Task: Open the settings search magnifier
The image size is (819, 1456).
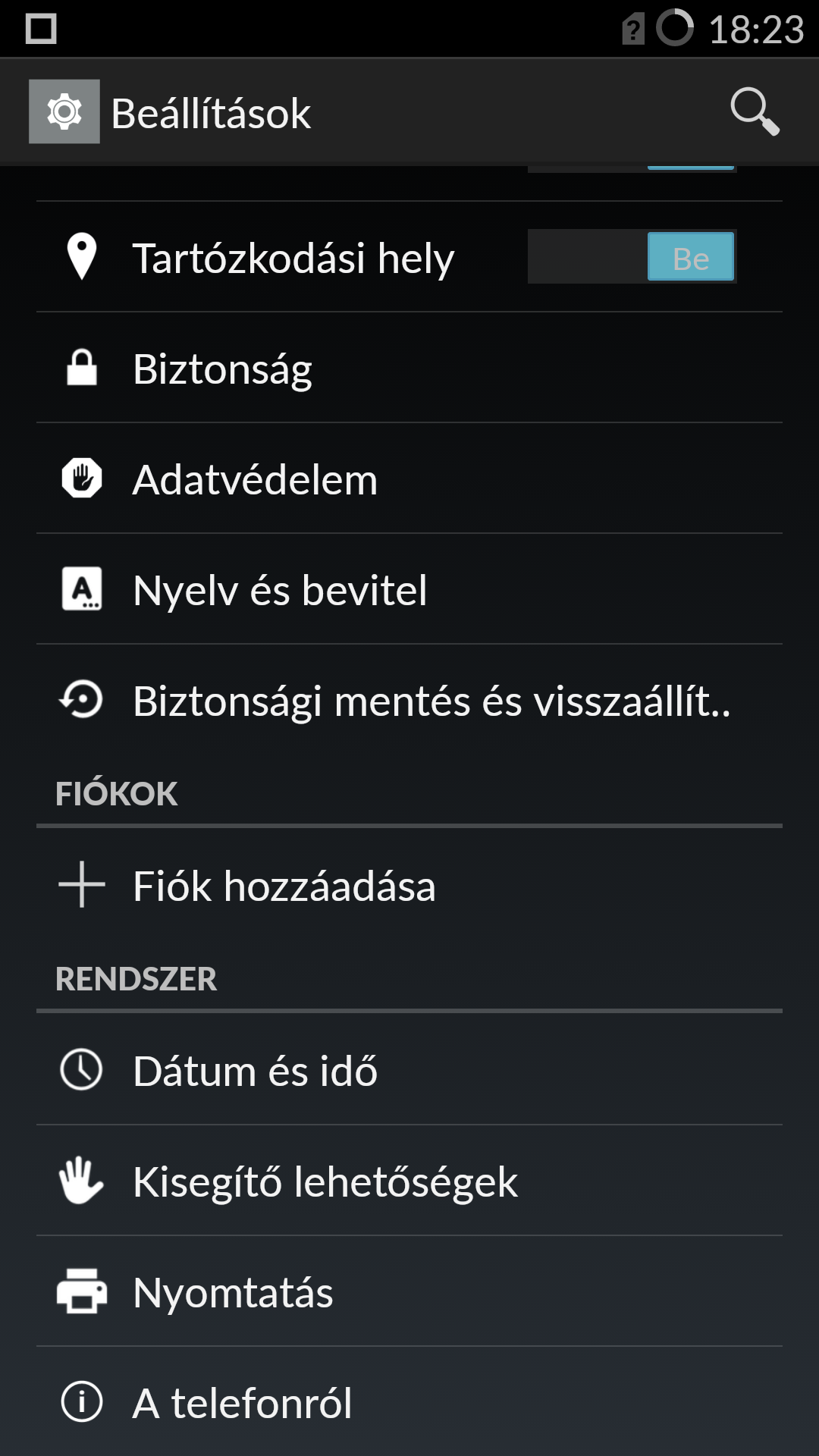Action: (x=754, y=111)
